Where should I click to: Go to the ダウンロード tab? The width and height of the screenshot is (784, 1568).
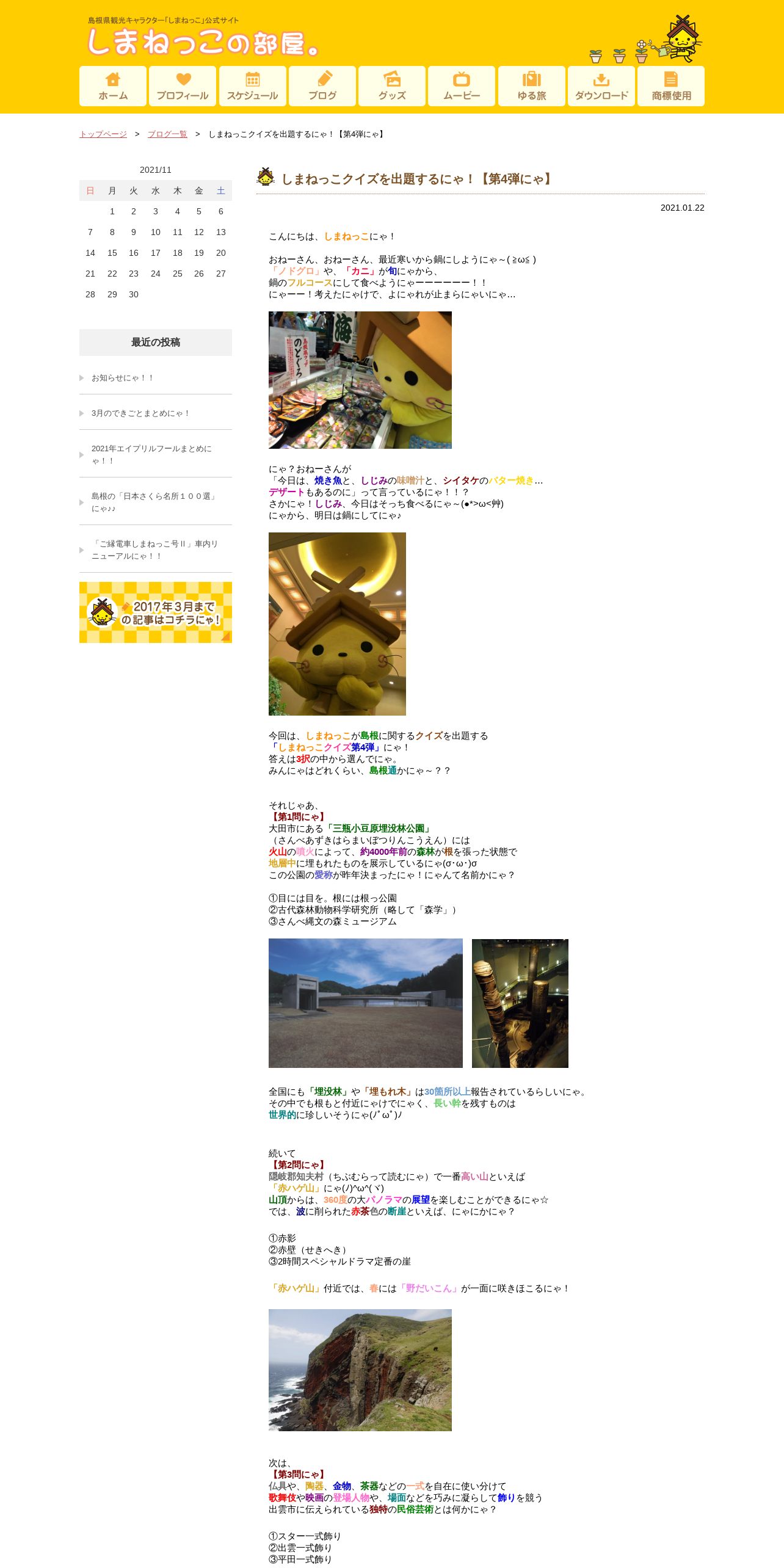tap(601, 86)
